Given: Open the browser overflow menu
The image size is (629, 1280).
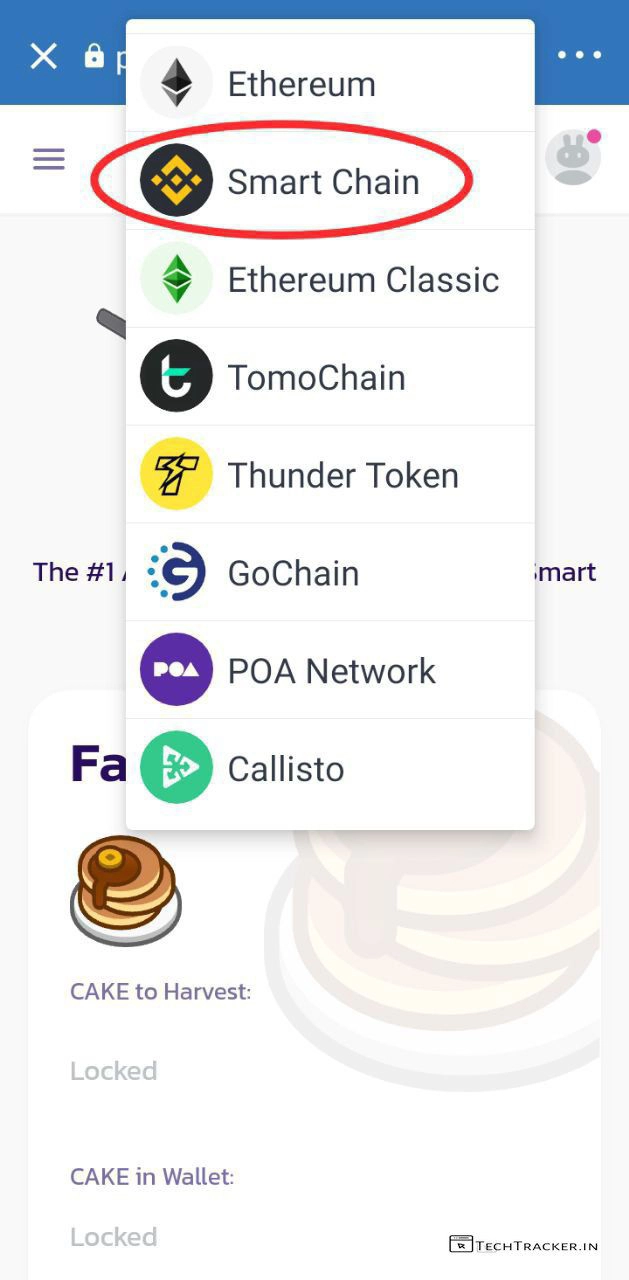Looking at the screenshot, I should (579, 55).
